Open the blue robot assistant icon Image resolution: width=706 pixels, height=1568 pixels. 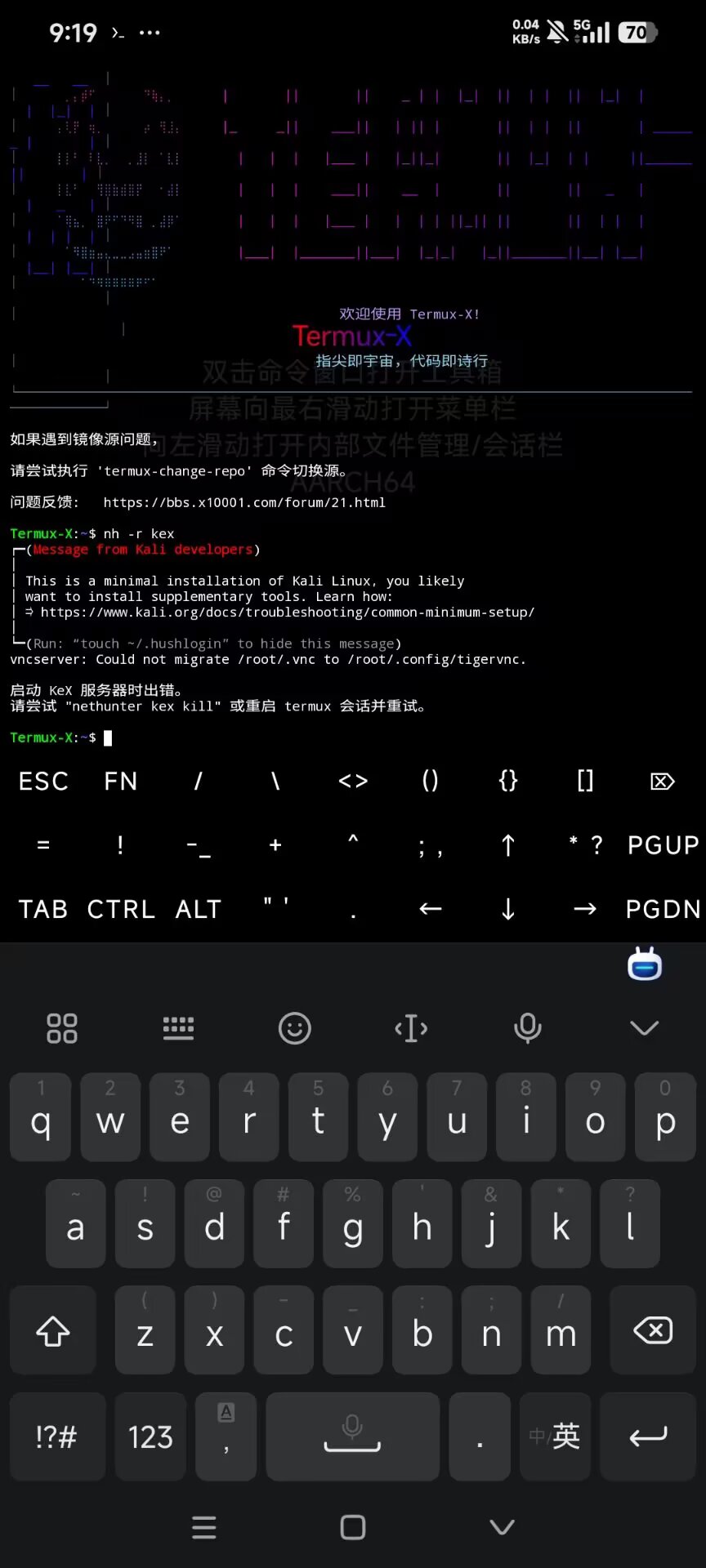pyautogui.click(x=645, y=964)
